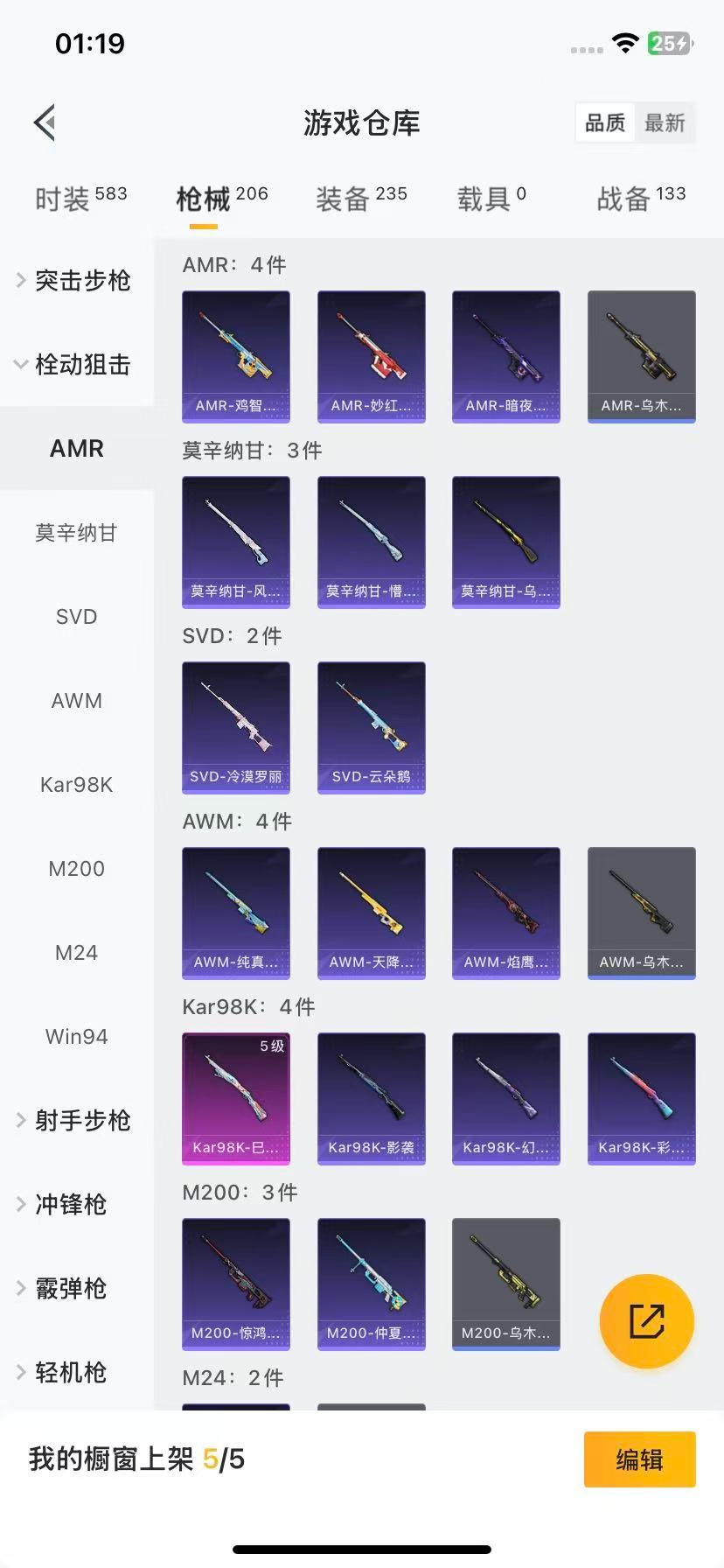Toggle sorting to 品质
This screenshot has height=1568, width=724.
coord(607,122)
